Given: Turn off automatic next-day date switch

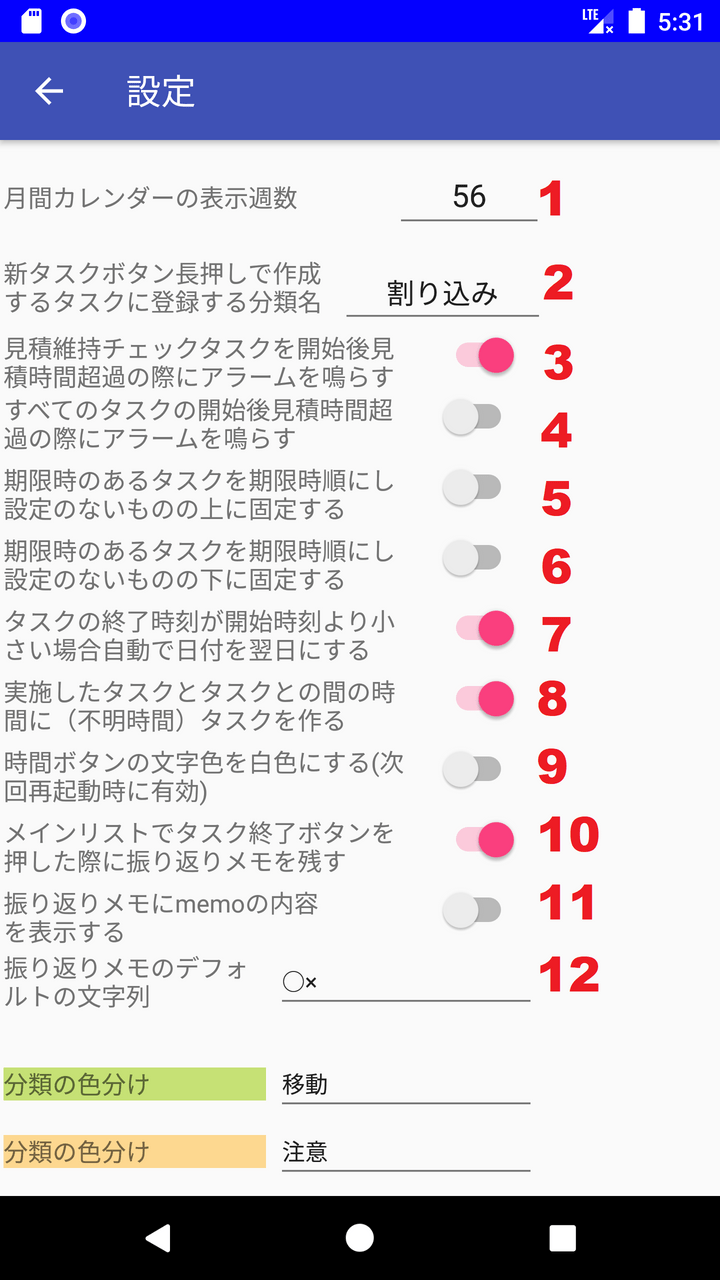Looking at the screenshot, I should 484,629.
